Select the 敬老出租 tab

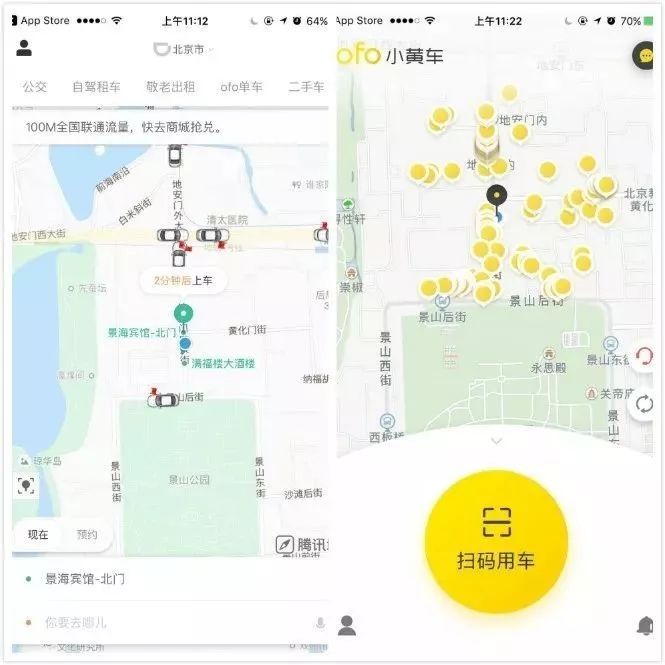170,87
